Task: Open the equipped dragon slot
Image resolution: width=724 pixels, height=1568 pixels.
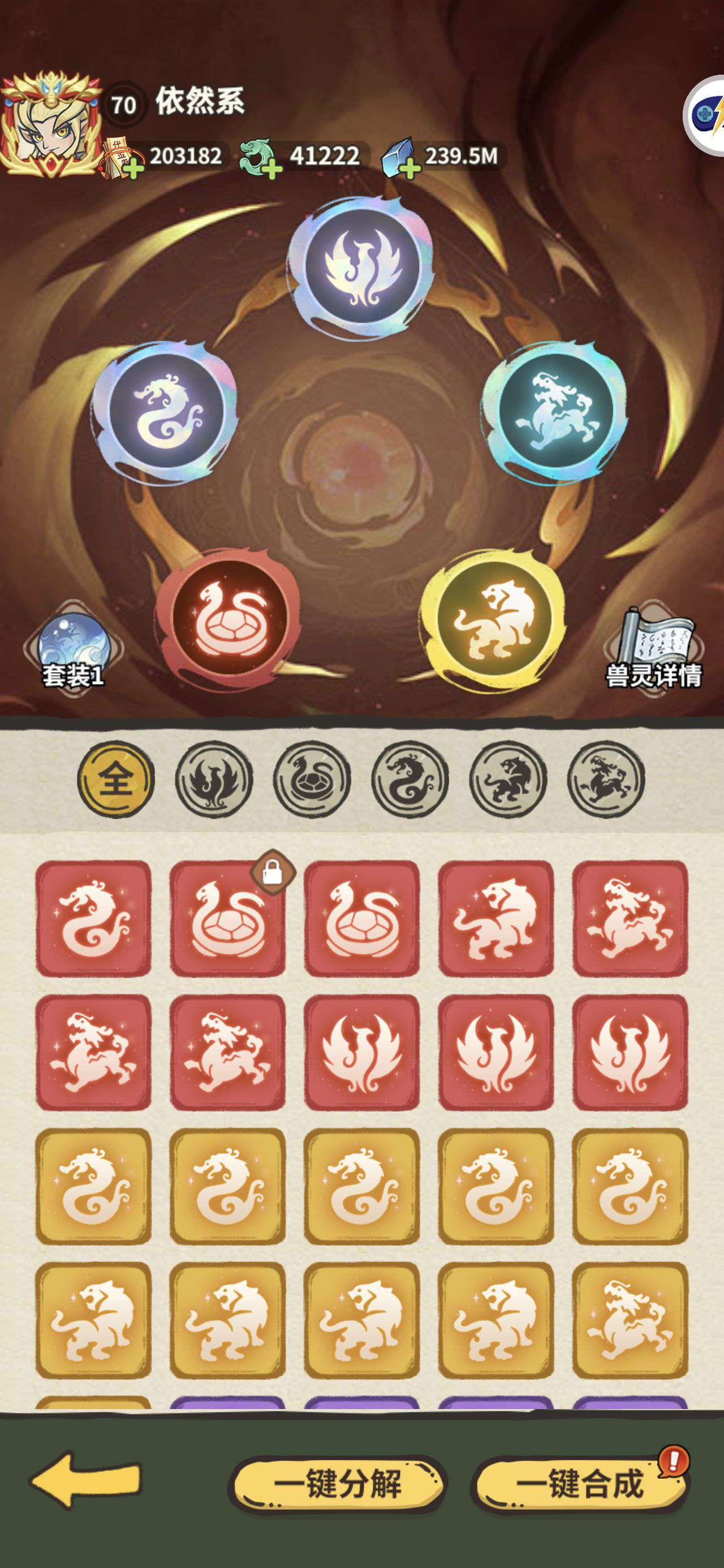Action: click(x=166, y=412)
